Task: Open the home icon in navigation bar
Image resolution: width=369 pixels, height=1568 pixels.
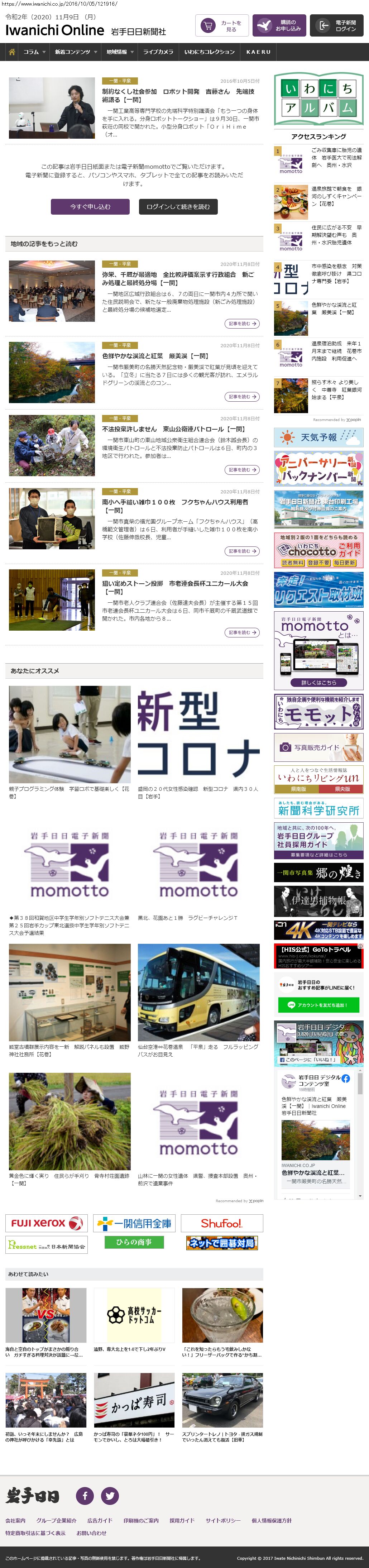Action: 11,52
